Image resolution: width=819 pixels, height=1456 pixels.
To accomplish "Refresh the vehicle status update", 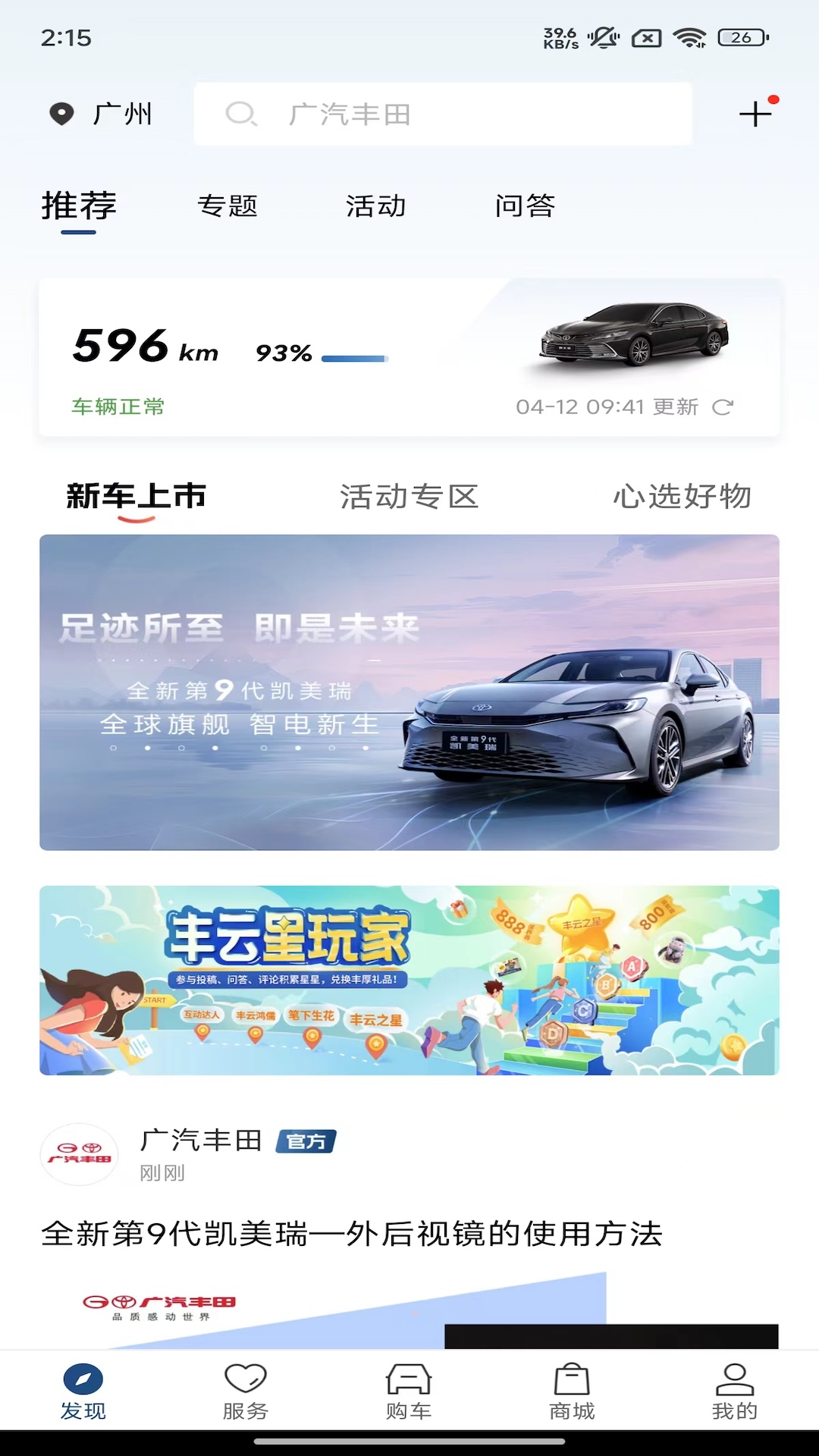I will pyautogui.click(x=723, y=407).
